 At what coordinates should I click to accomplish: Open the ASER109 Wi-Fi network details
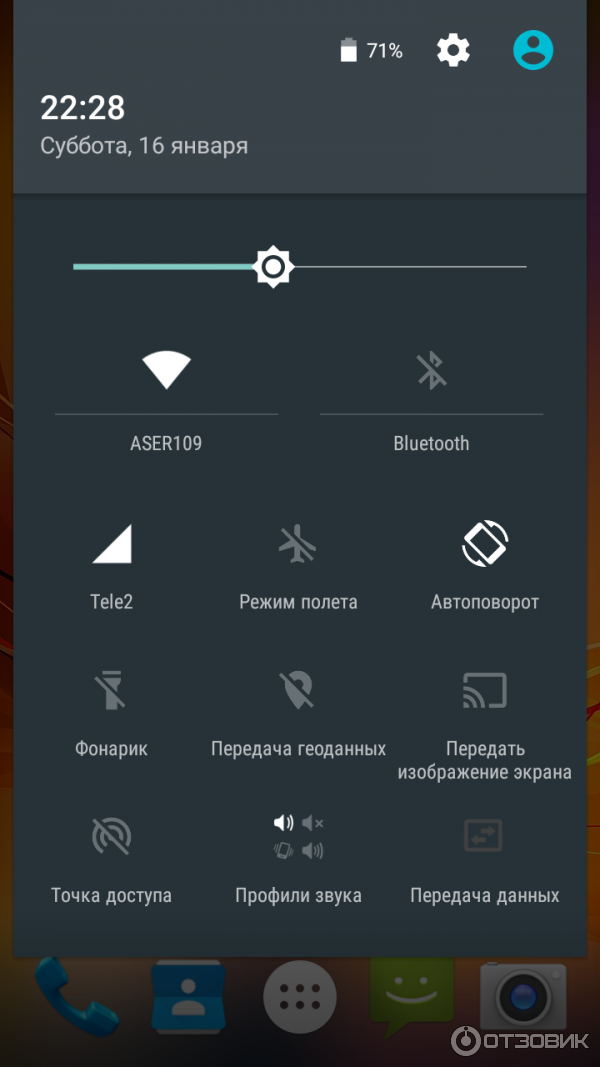pos(166,443)
